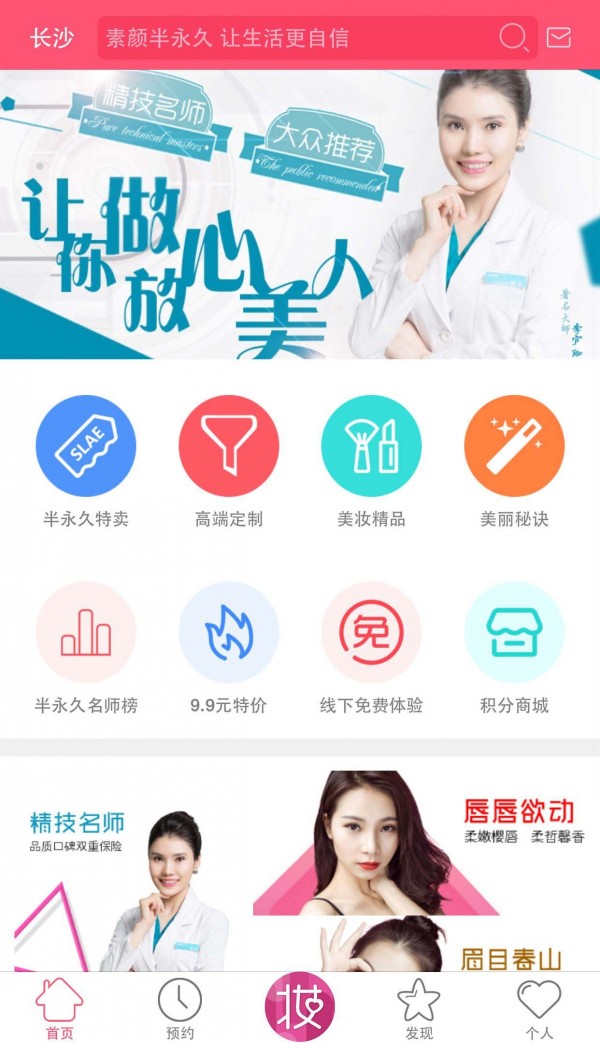Change the city from 长沙
600x1043 pixels.
point(51,38)
